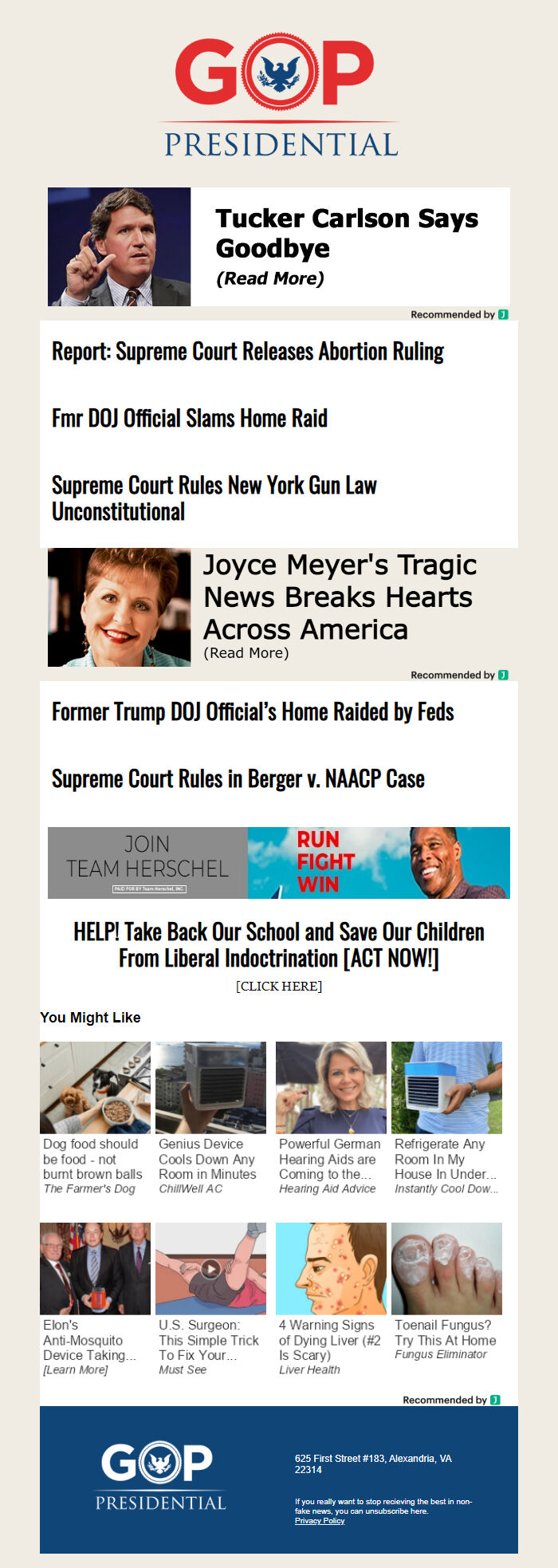Open the Refrigerate Any Room ad

point(446,1117)
